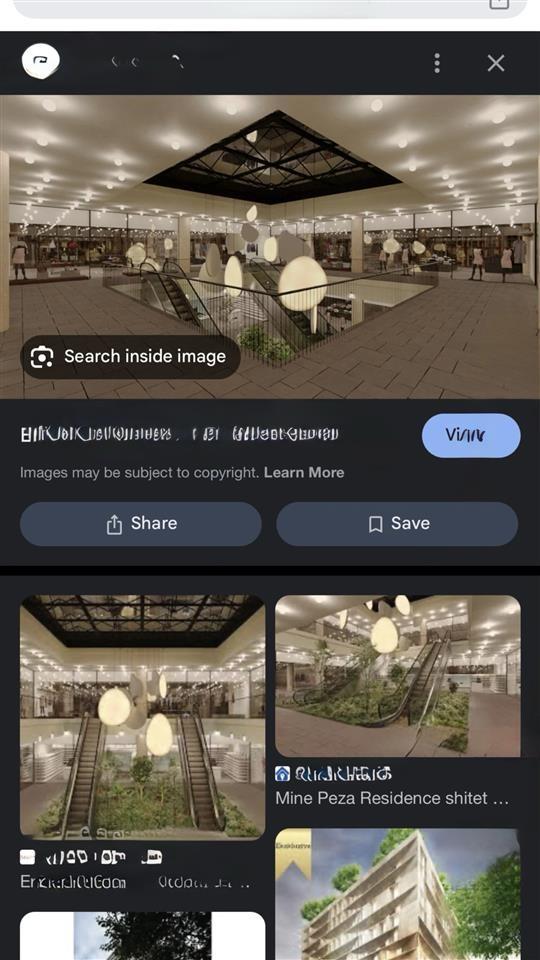Screen dimensions: 540x960
Task: Save this image
Action: [x=397, y=523]
